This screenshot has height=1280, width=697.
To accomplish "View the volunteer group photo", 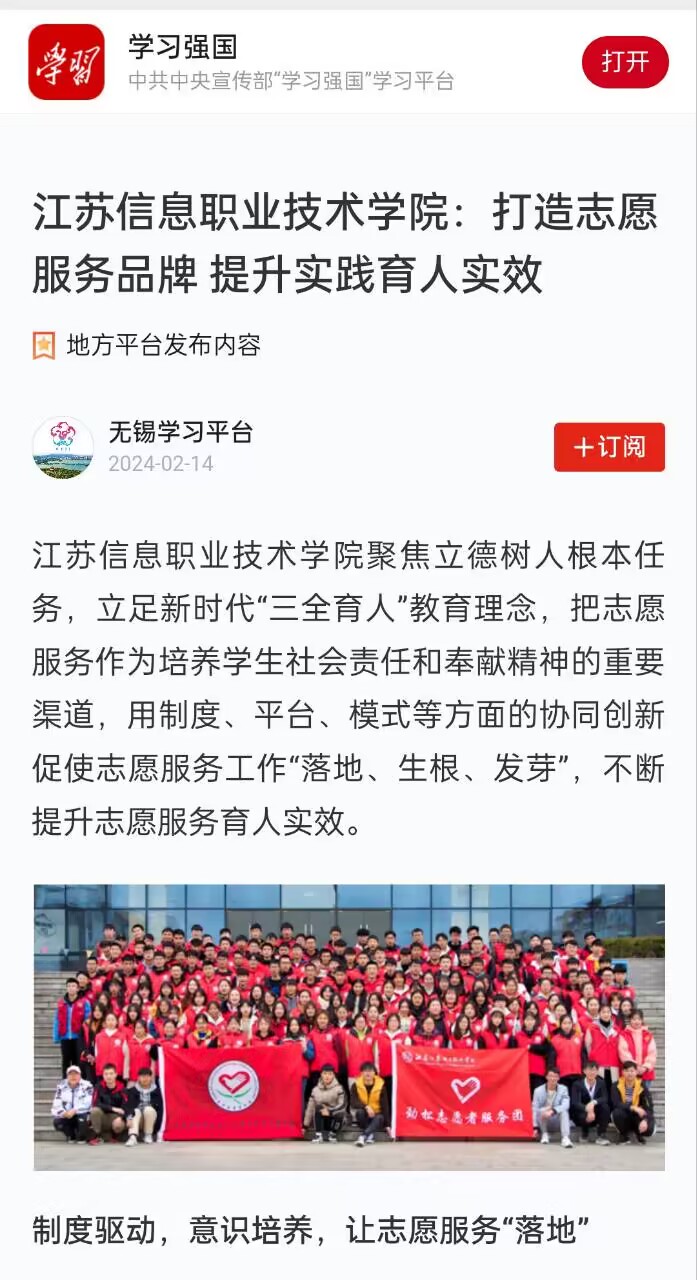I will point(349,1026).
